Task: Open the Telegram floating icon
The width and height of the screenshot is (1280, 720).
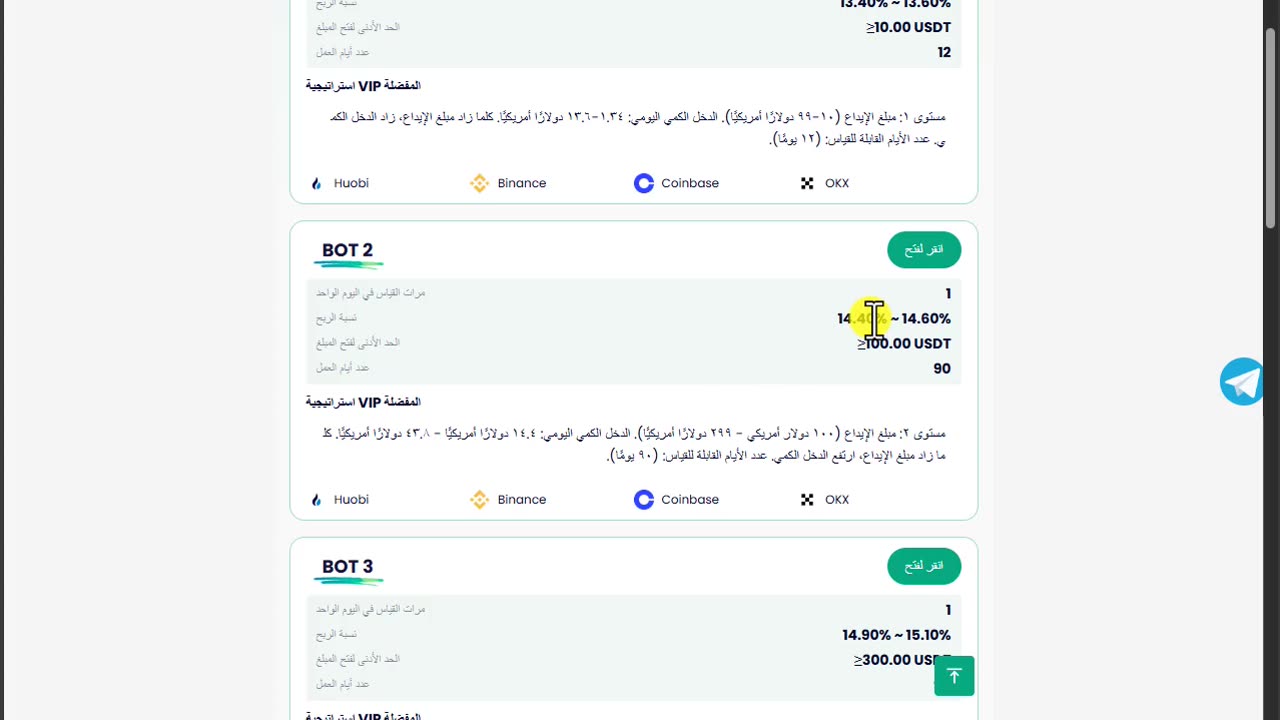Action: [1243, 382]
